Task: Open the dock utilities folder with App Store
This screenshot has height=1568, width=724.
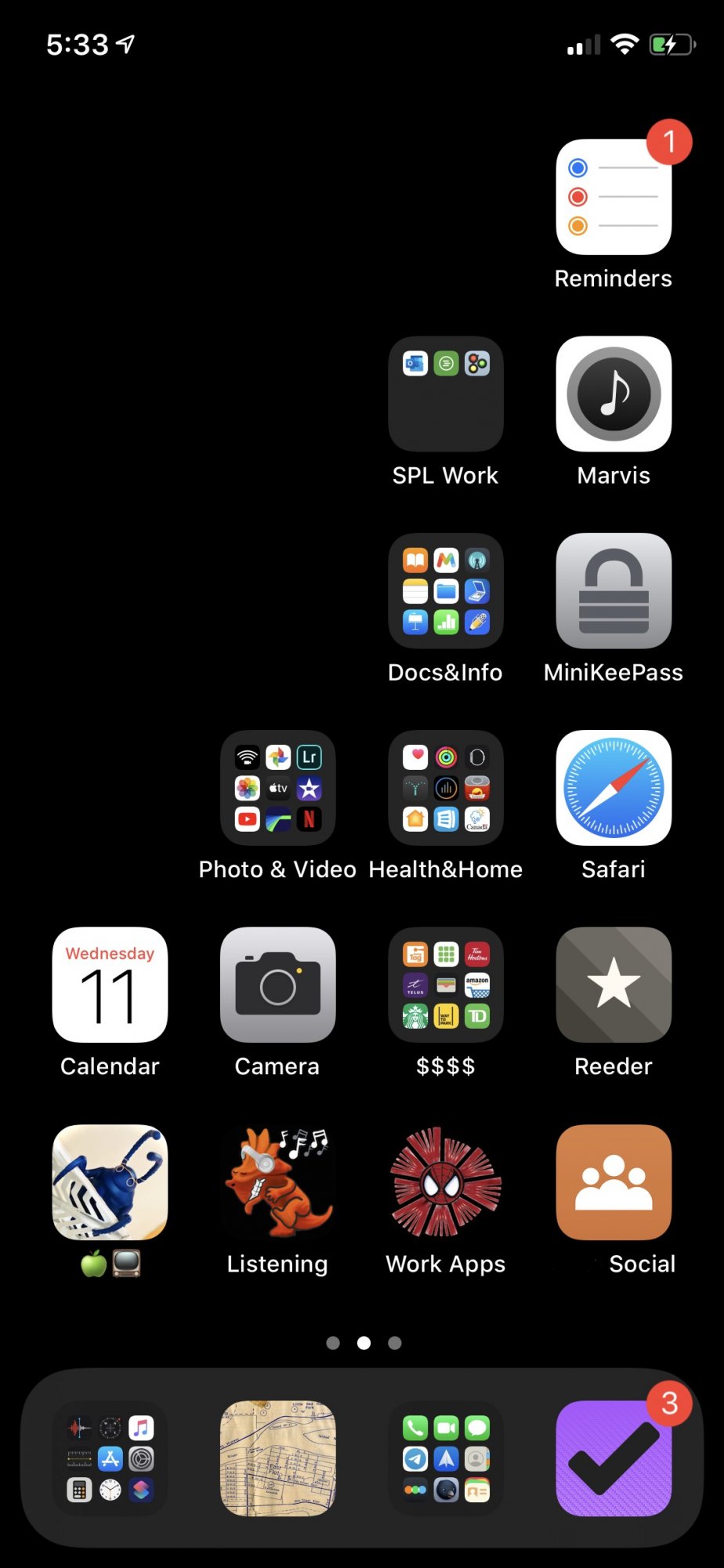Action: [x=110, y=1458]
